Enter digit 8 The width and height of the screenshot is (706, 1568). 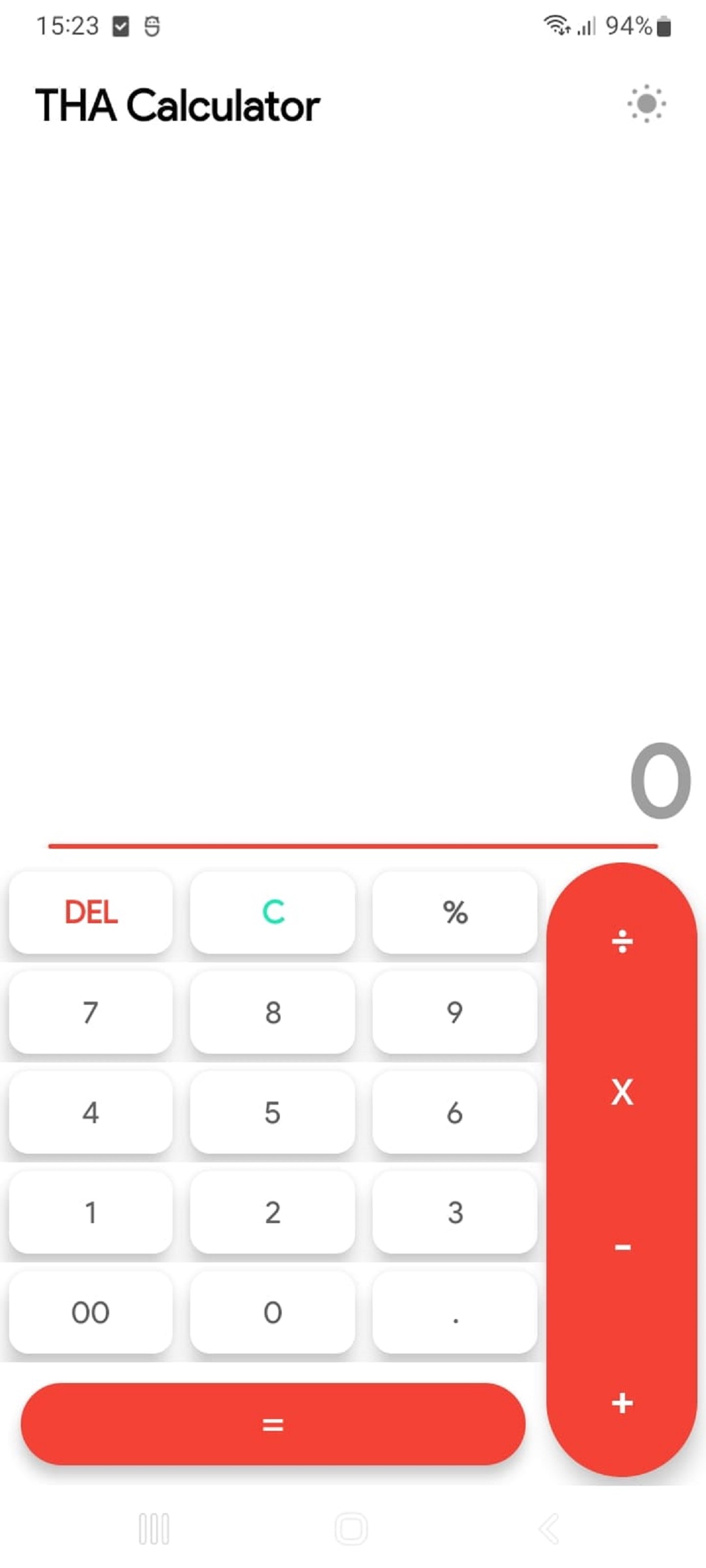pyautogui.click(x=273, y=1012)
